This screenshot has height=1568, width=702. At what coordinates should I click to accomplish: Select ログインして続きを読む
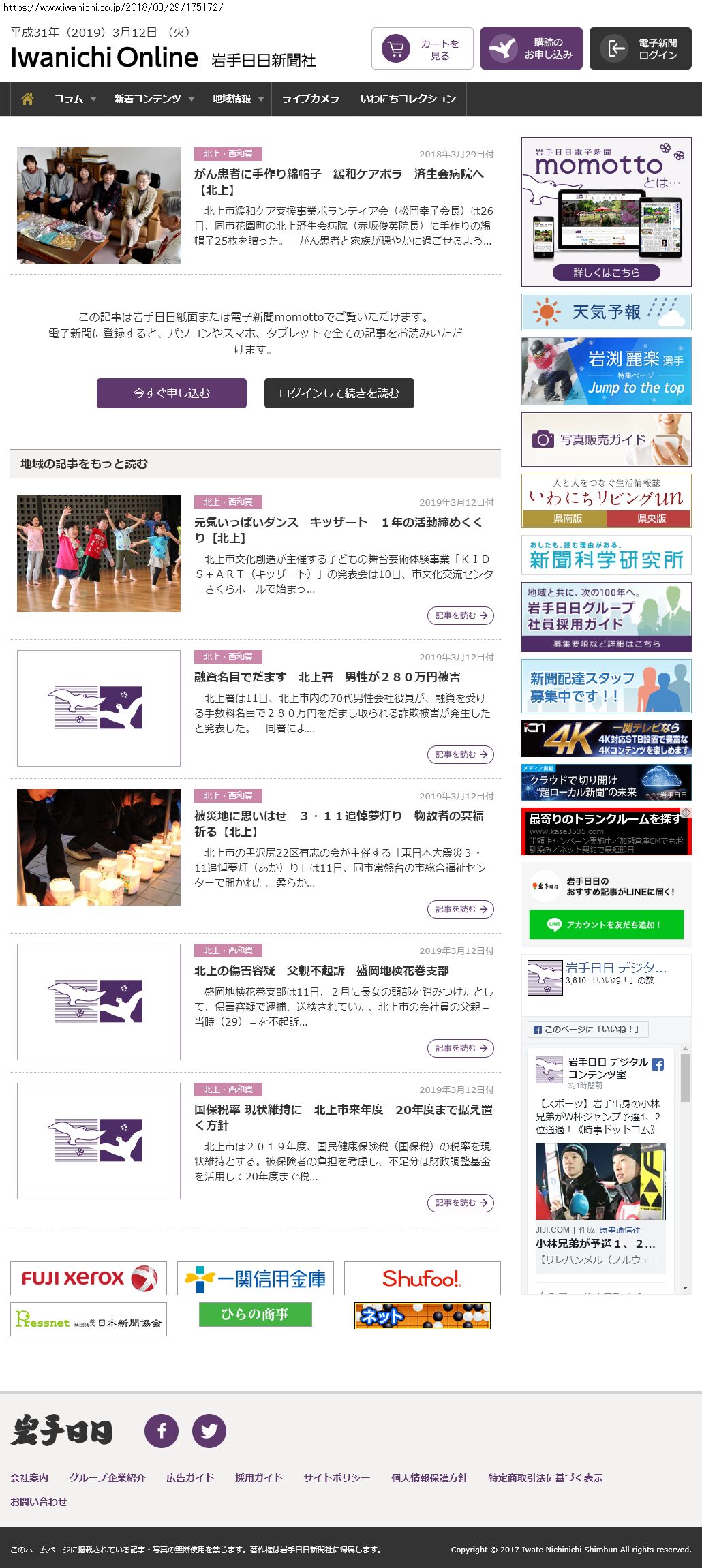click(x=339, y=393)
